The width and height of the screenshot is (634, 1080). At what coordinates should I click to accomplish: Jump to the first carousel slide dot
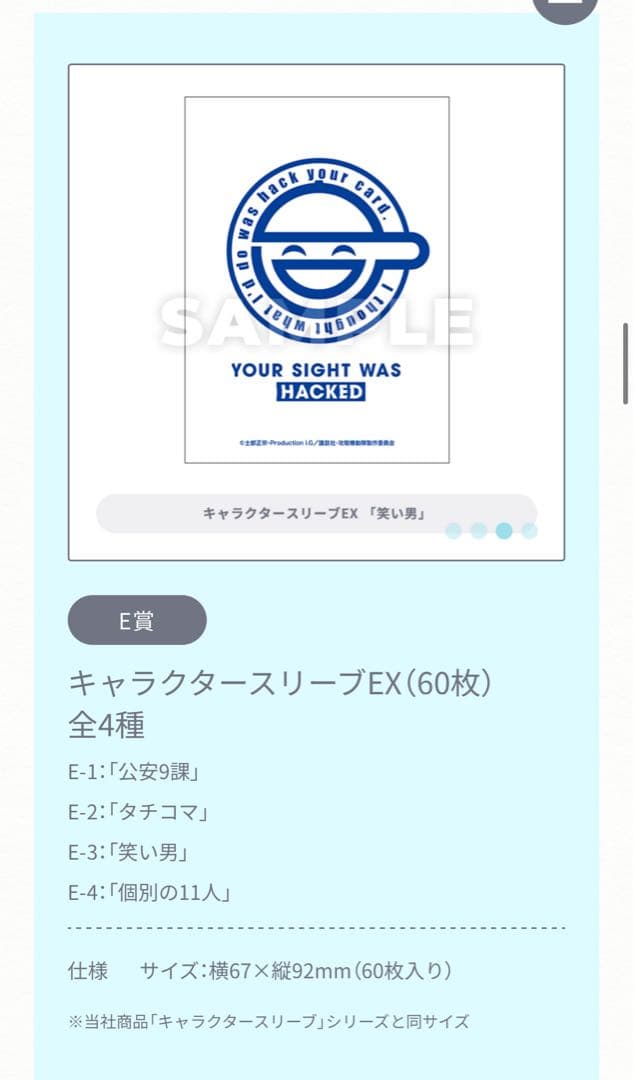point(454,531)
